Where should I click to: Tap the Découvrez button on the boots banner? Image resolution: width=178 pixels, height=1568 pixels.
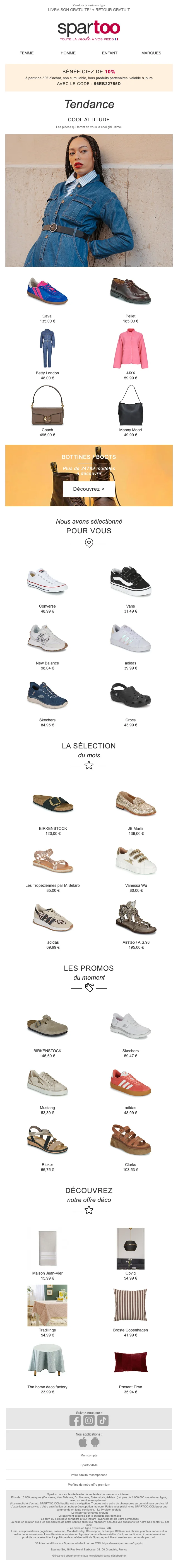88,489
